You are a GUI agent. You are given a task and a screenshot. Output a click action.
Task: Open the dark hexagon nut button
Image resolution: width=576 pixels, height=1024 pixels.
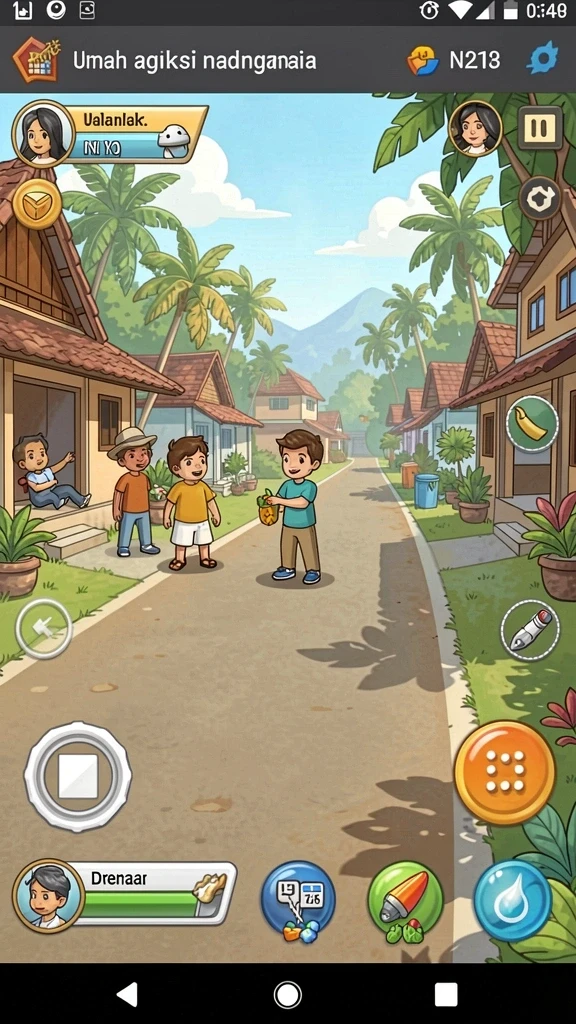(539, 199)
